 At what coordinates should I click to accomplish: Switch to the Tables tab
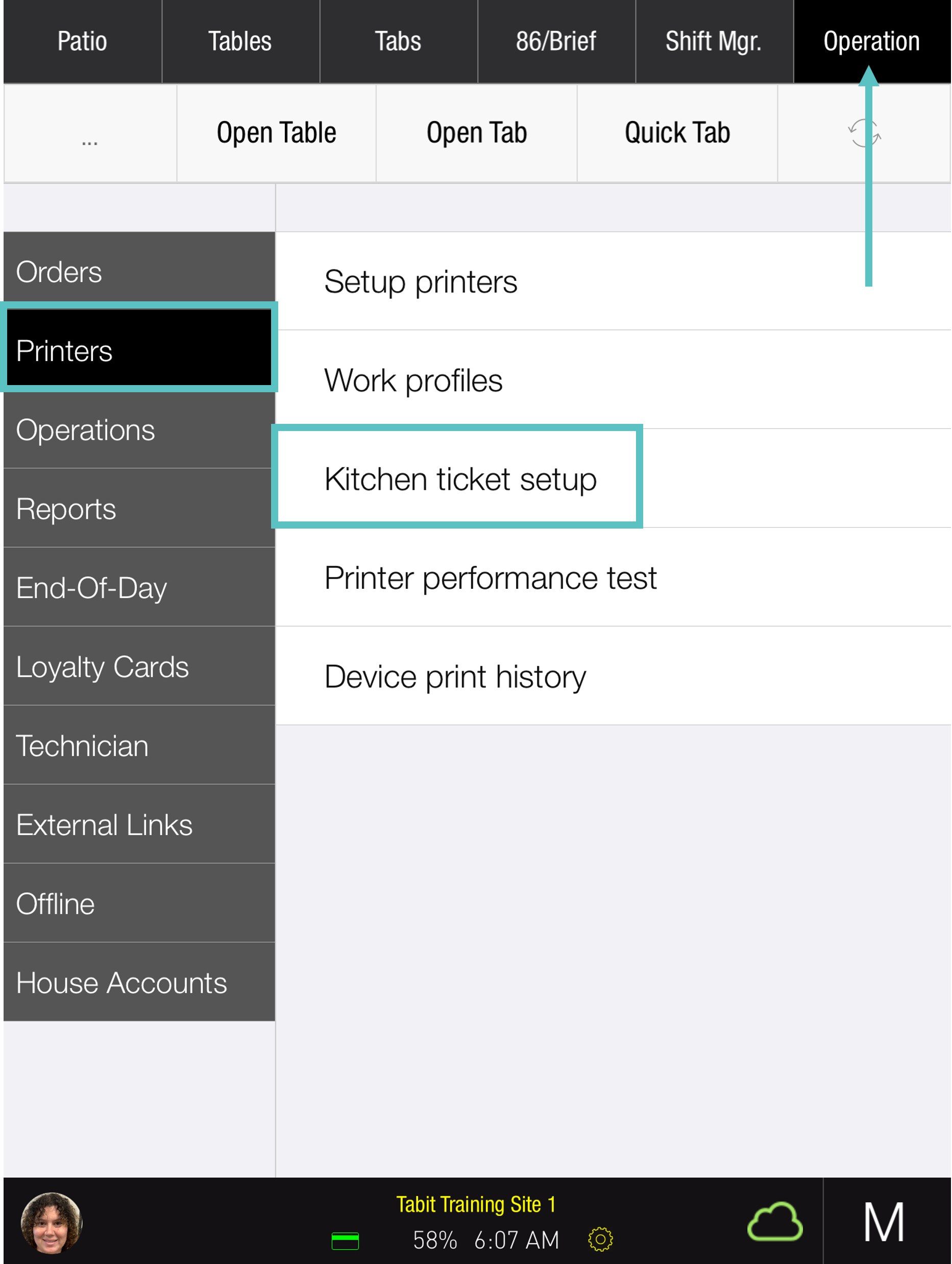pos(240,41)
